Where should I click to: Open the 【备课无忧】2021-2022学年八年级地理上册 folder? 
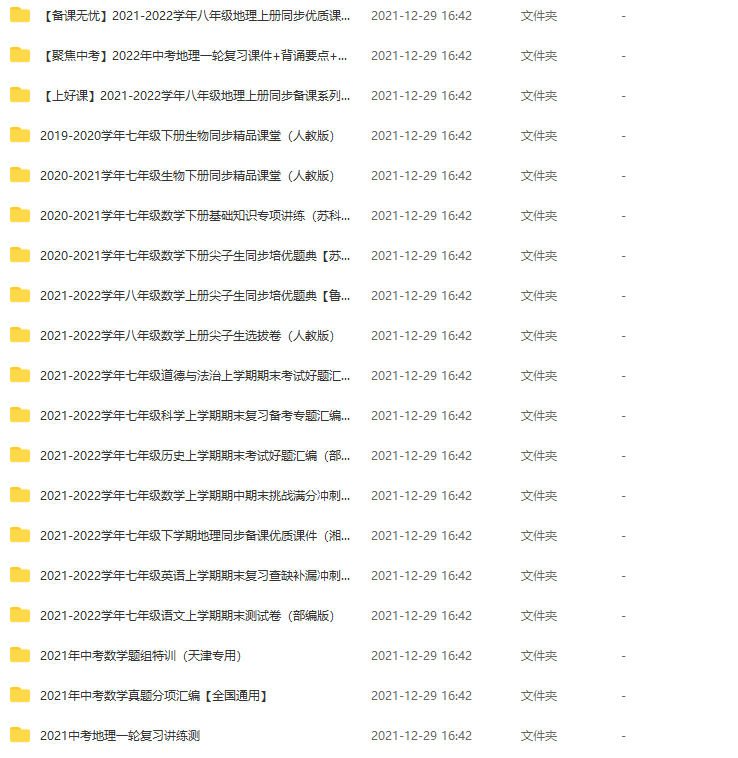click(195, 16)
